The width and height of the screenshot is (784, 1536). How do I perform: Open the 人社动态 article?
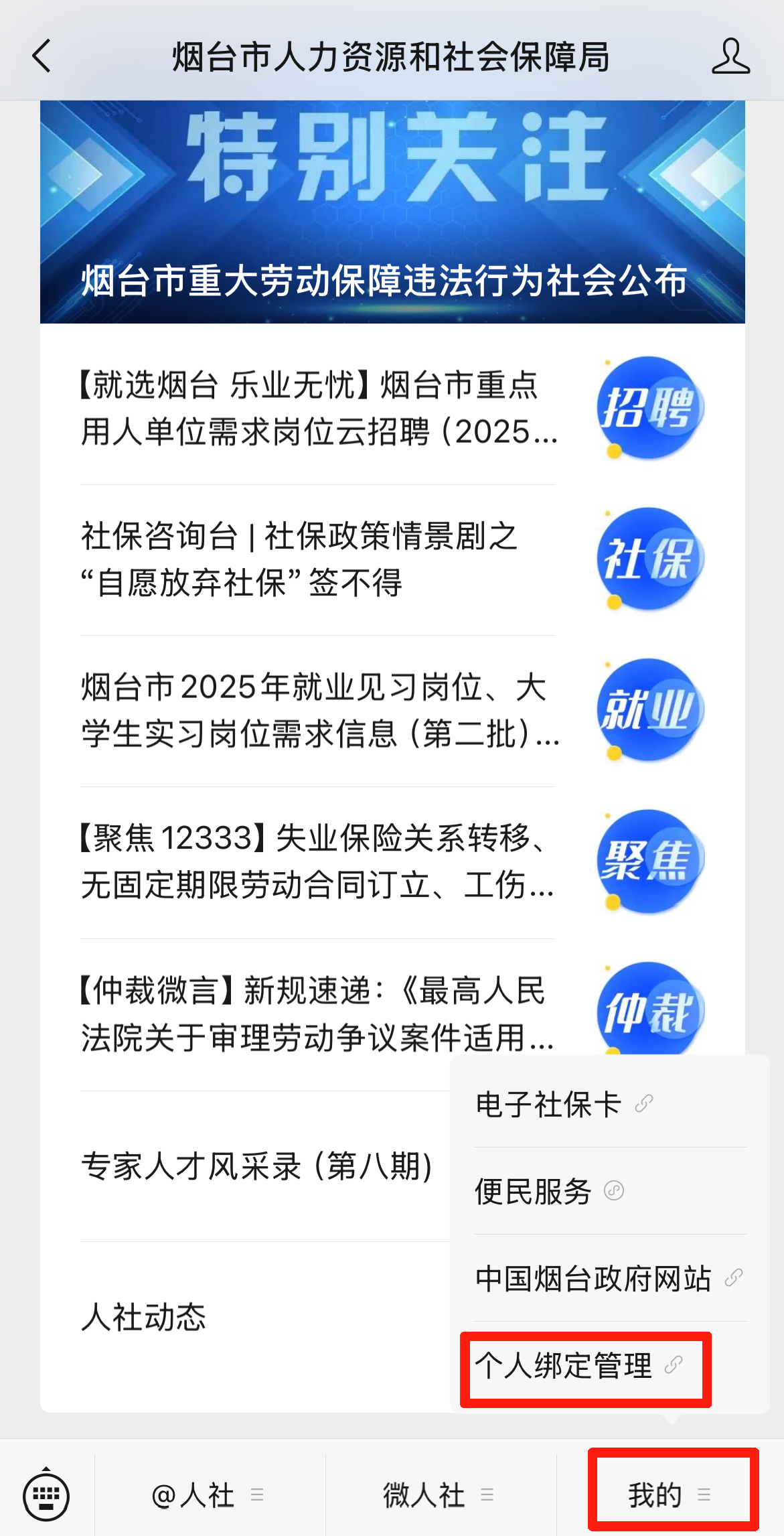tap(144, 1317)
